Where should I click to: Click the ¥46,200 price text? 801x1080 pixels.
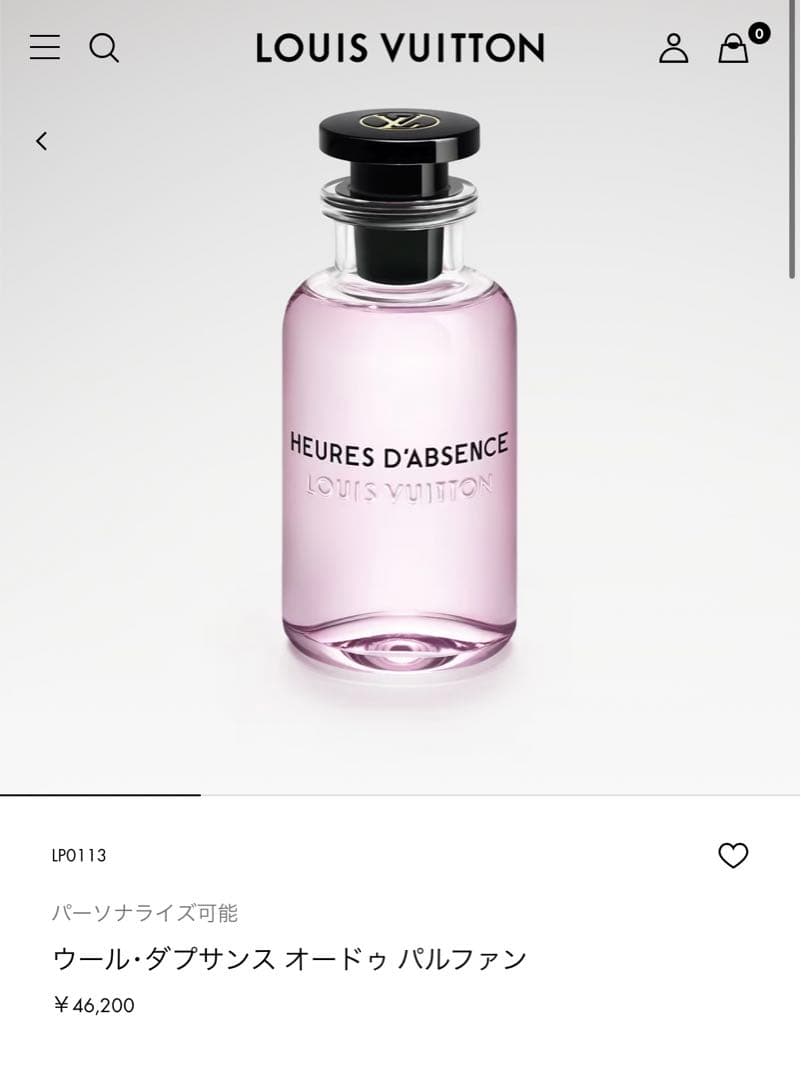97,1004
